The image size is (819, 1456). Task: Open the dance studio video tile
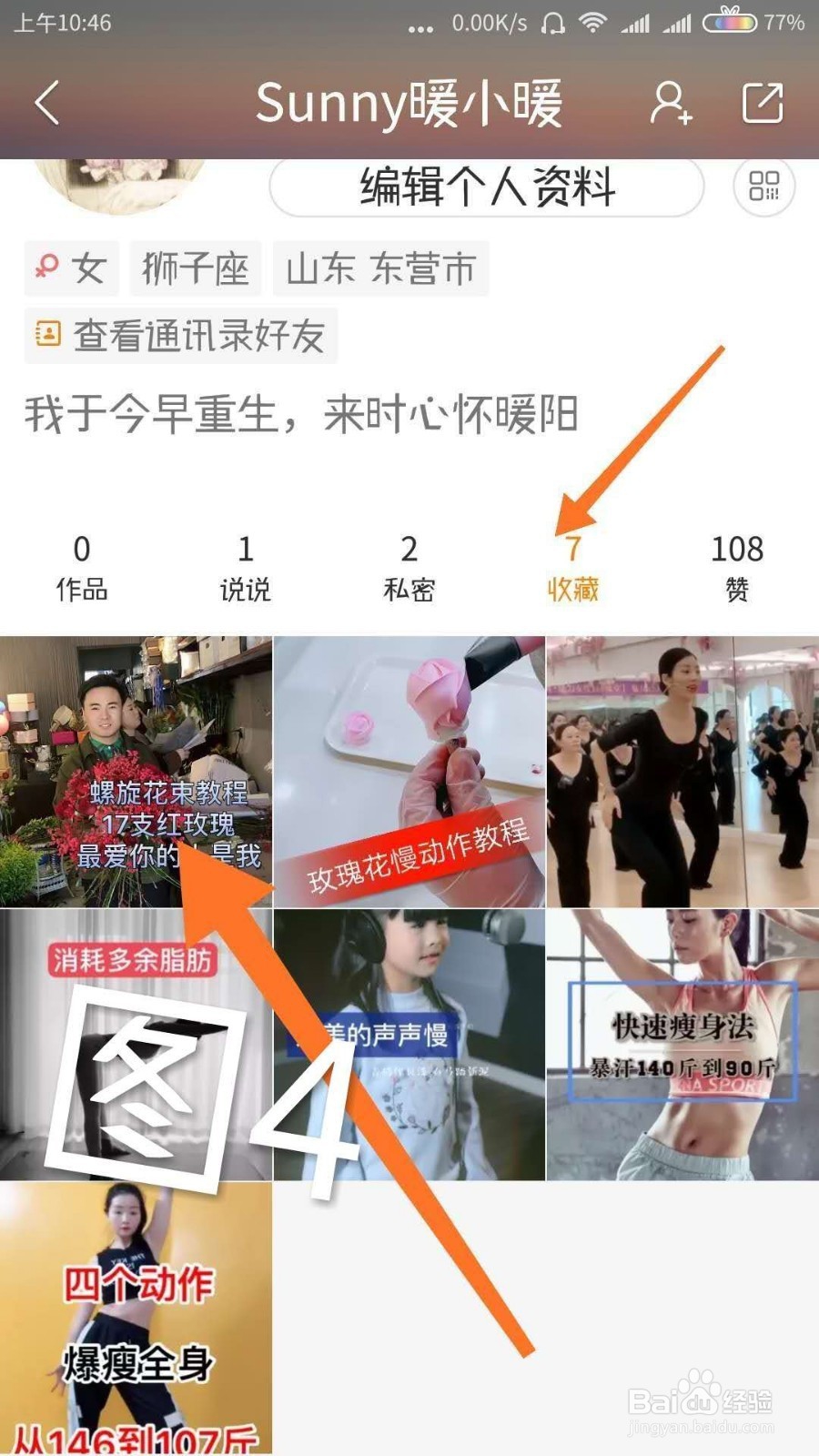[x=682, y=771]
